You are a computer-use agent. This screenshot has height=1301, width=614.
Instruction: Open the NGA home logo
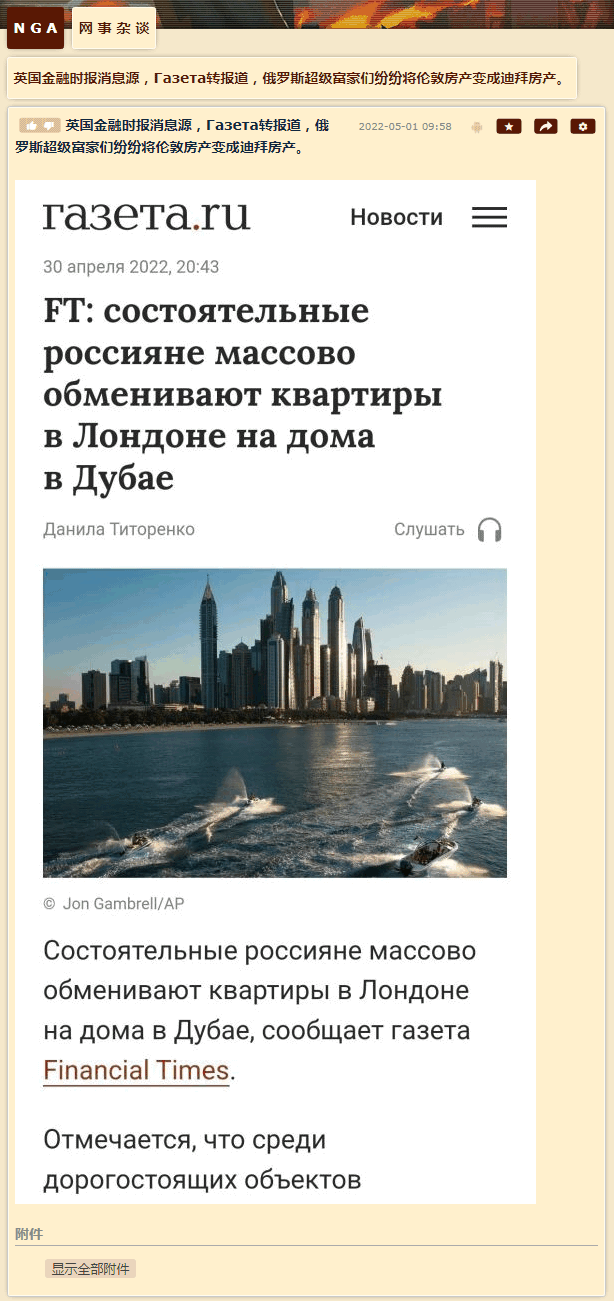tap(35, 28)
